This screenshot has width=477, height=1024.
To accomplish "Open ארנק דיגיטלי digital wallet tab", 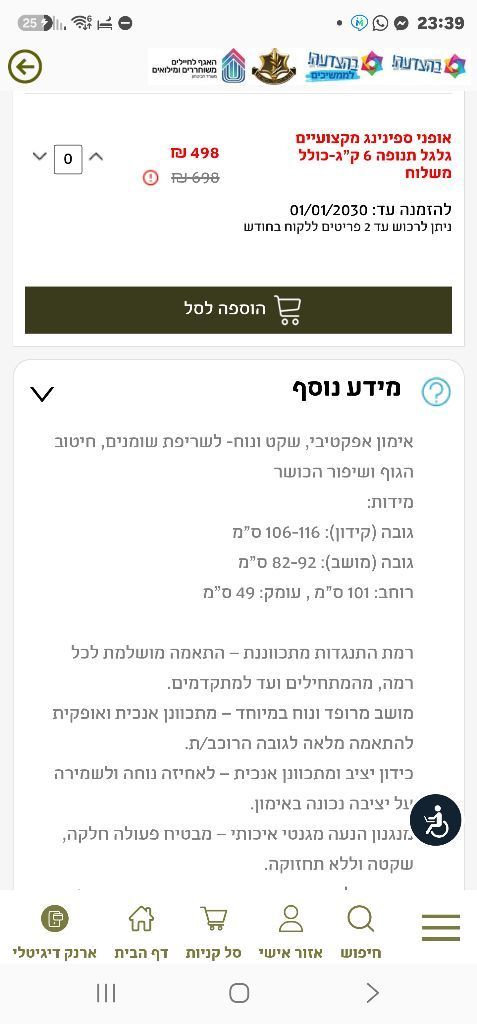I will pyautogui.click(x=55, y=933).
